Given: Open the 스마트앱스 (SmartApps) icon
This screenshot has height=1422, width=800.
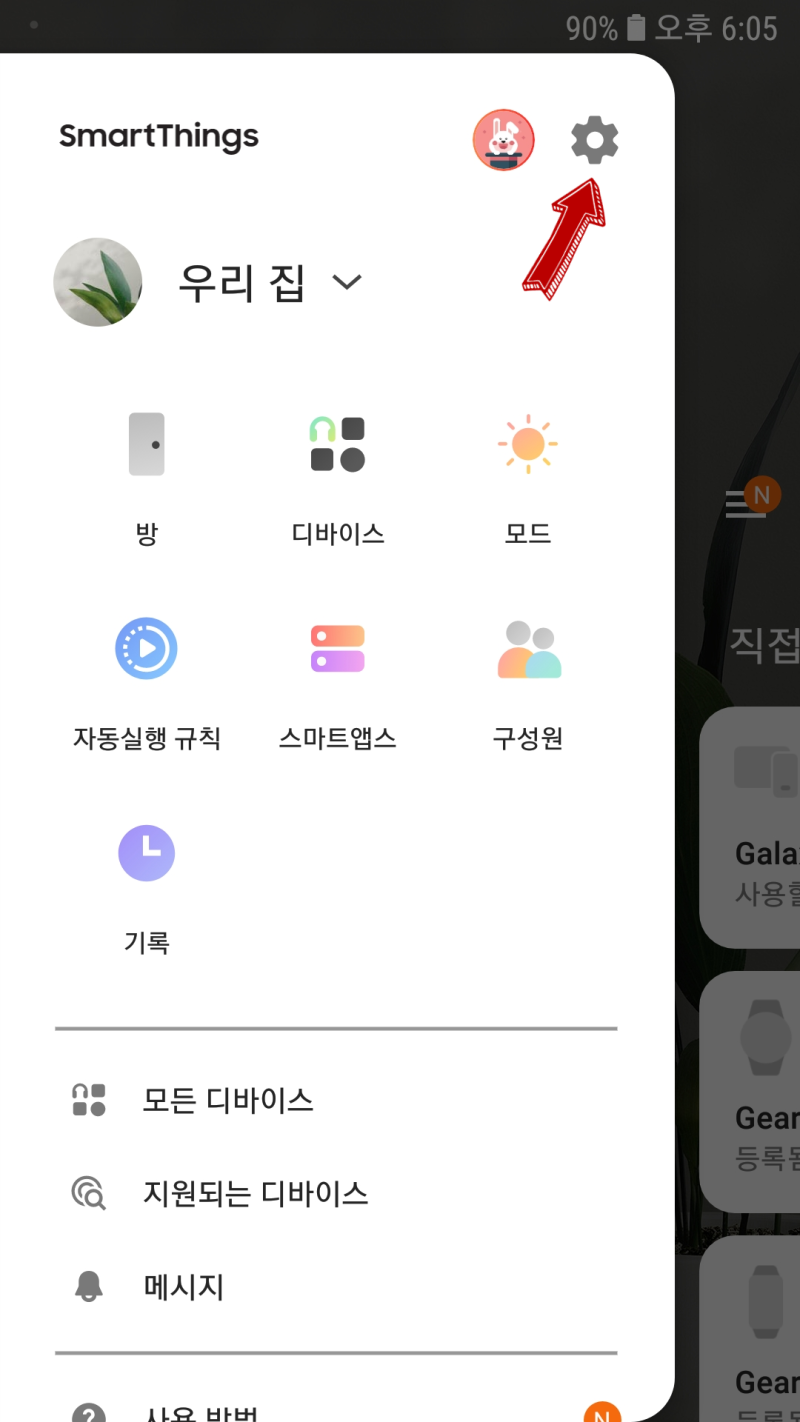Looking at the screenshot, I should 337,648.
